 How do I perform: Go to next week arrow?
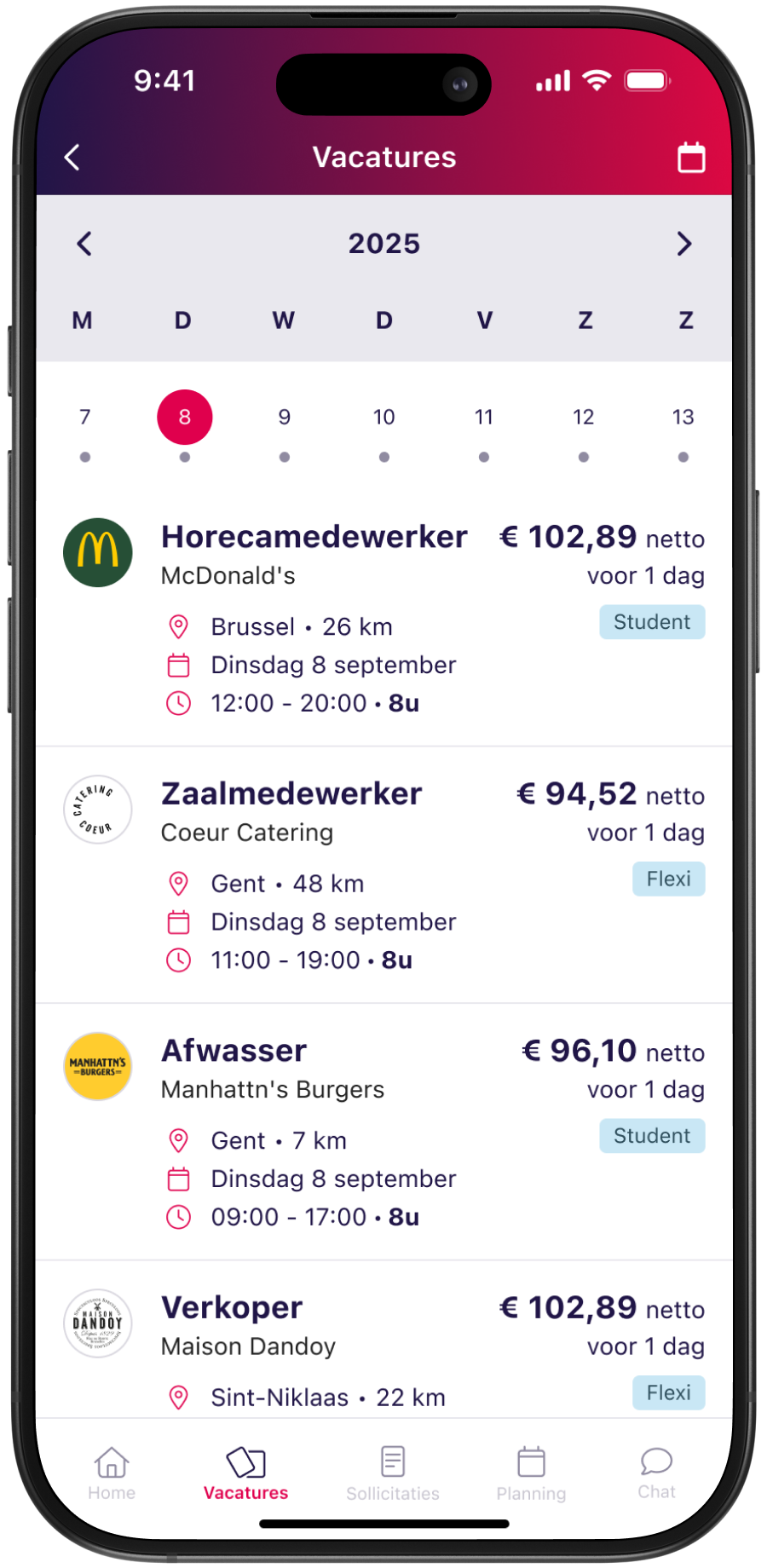683,244
